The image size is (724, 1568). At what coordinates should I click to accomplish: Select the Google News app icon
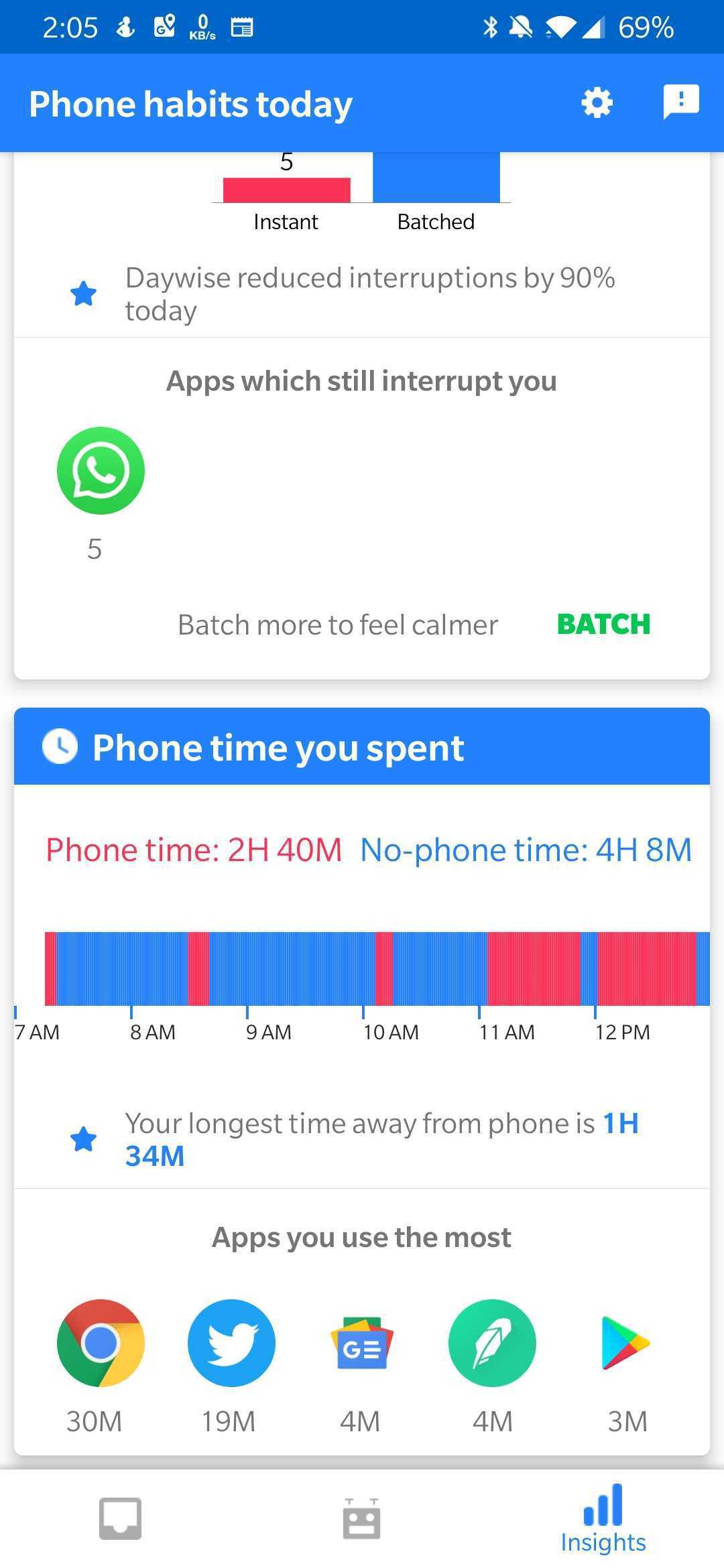click(362, 1344)
